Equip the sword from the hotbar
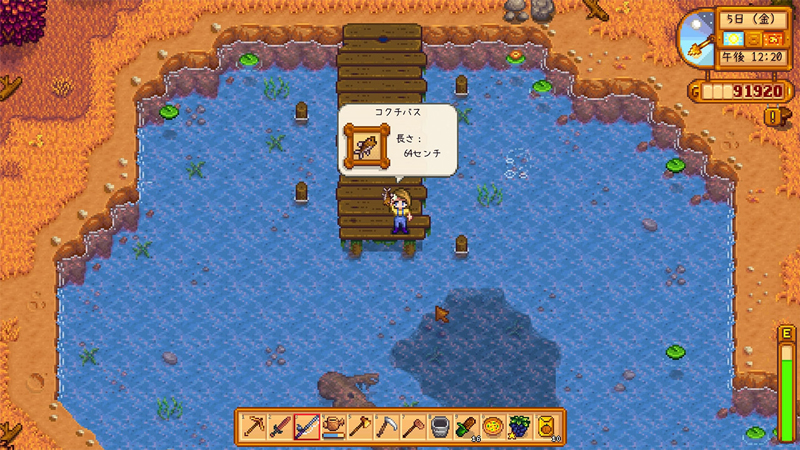 pos(281,426)
